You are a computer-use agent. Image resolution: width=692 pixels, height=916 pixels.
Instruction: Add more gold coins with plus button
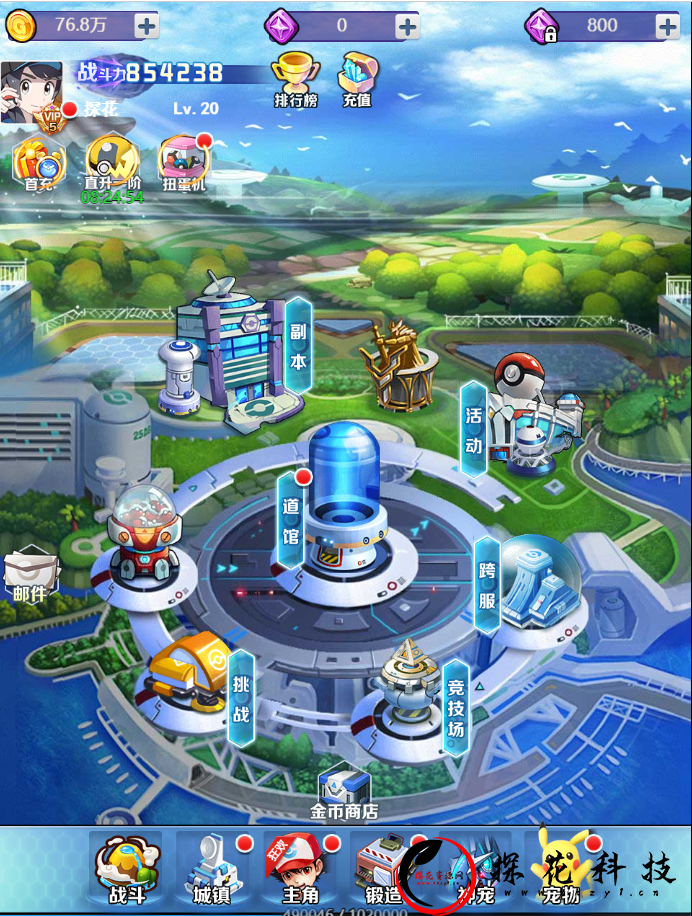146,25
